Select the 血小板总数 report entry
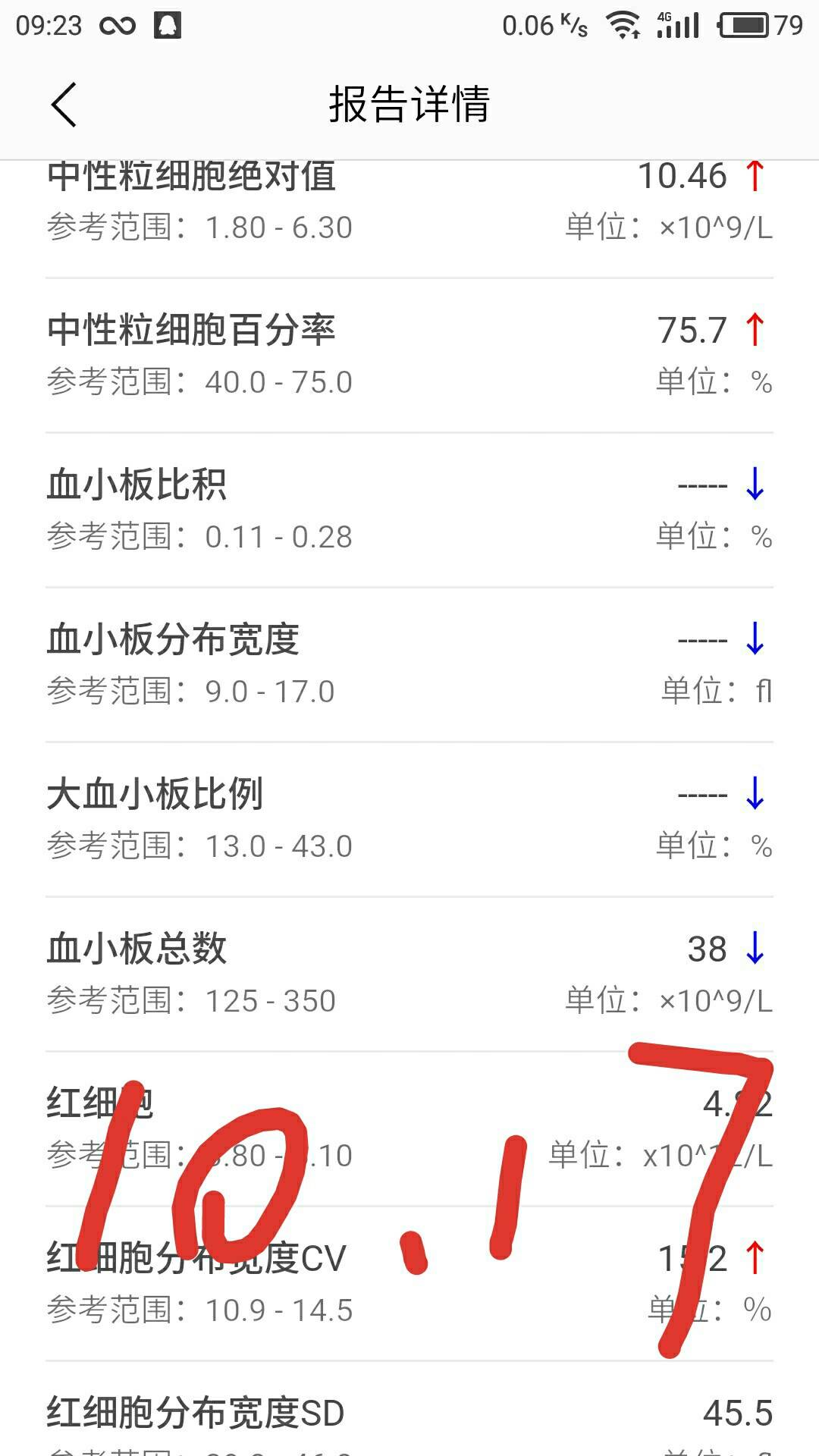This screenshot has width=819, height=1456. [x=409, y=974]
